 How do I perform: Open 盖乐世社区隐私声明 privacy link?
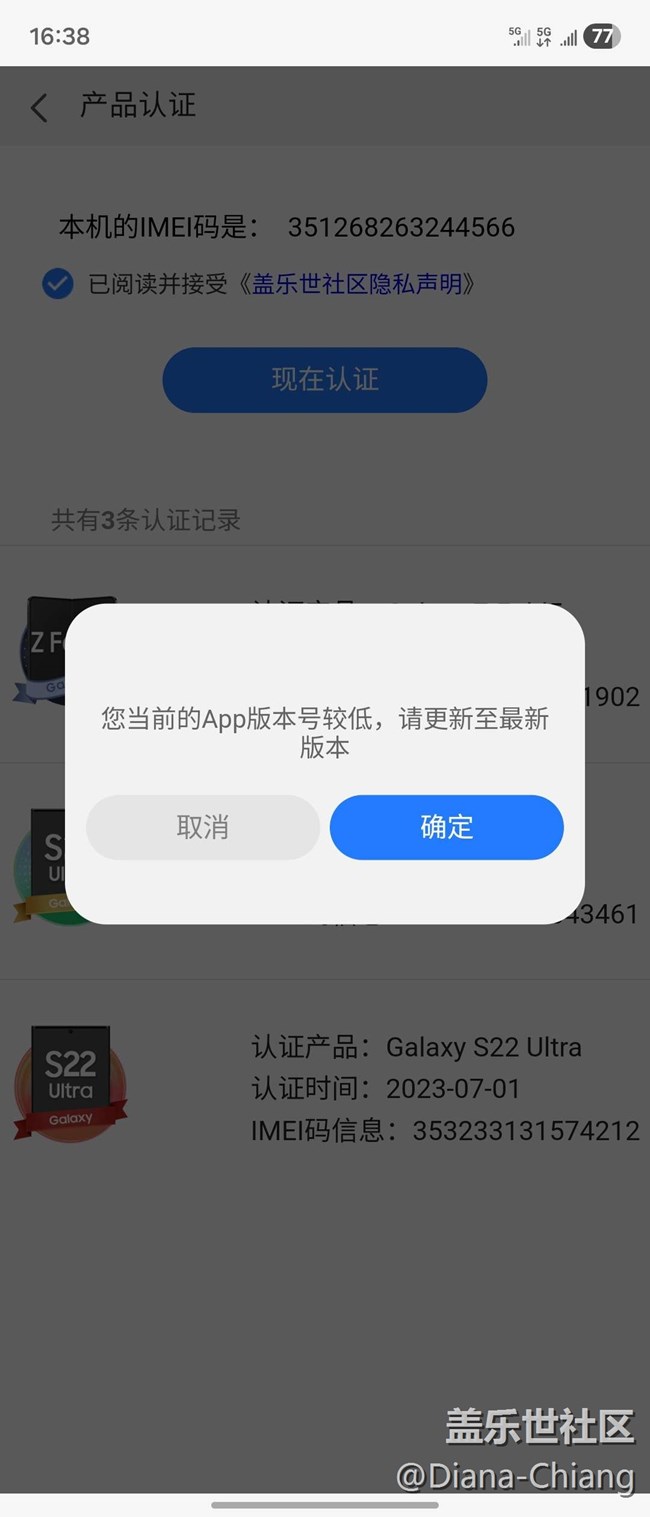point(357,284)
